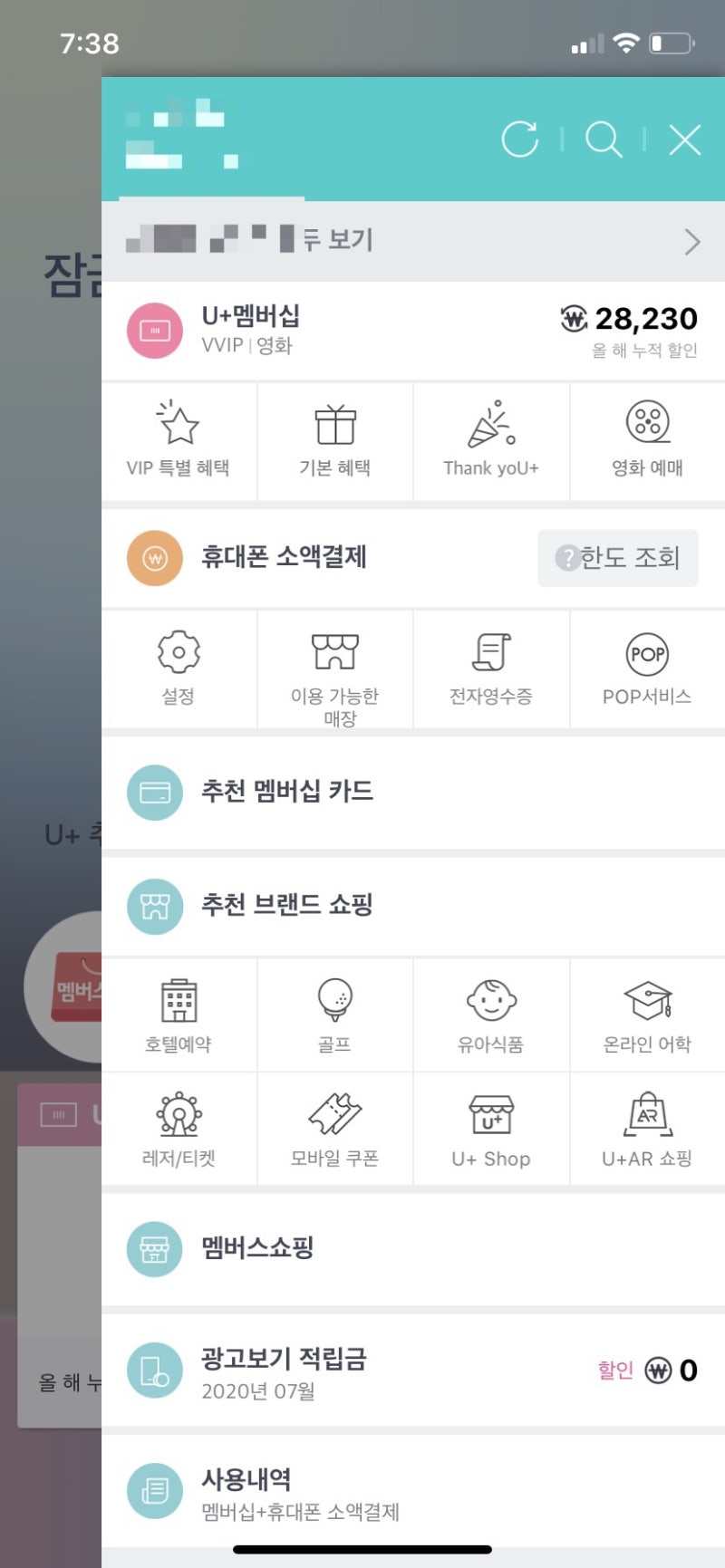Open 모바일 쿠폰
This screenshot has width=725, height=1568.
(335, 1129)
